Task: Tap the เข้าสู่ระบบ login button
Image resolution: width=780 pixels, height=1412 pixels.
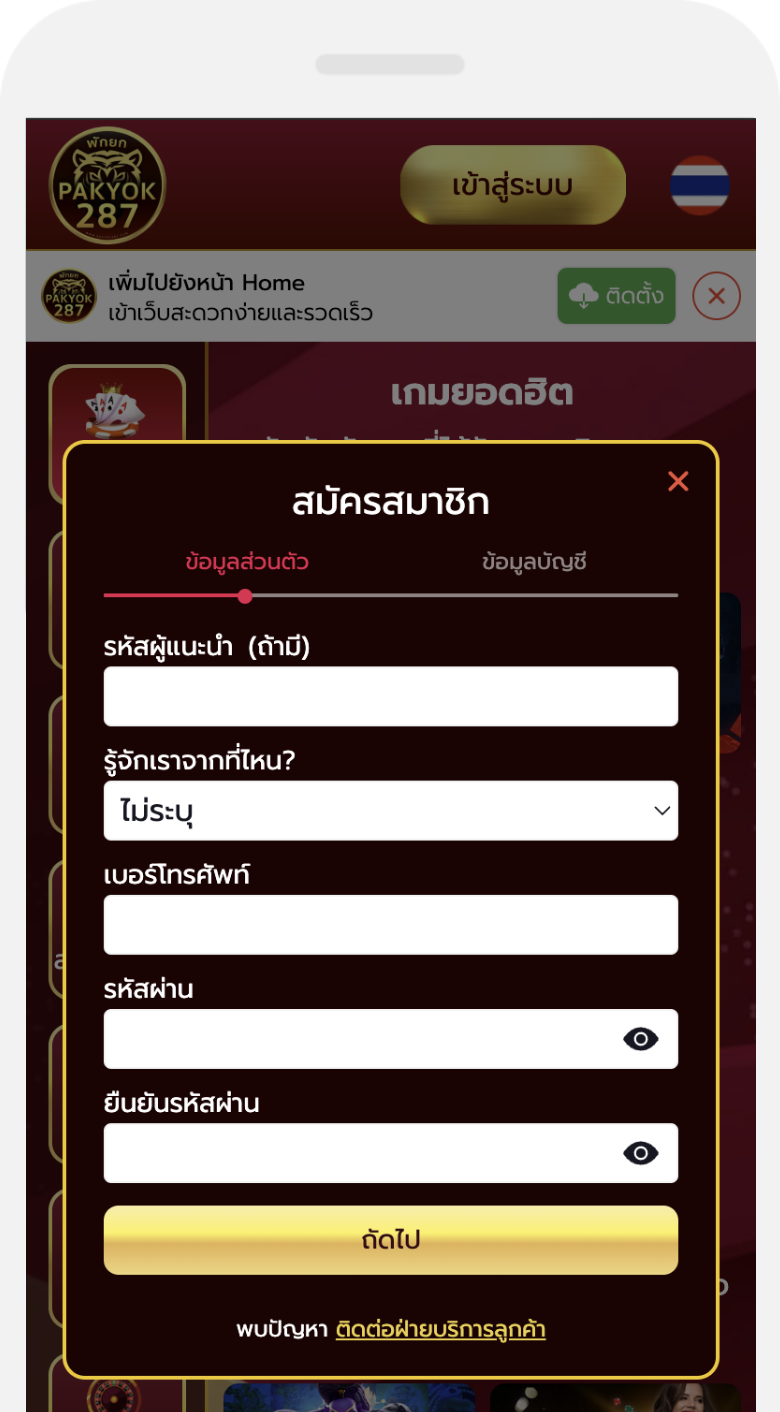Action: [x=512, y=185]
